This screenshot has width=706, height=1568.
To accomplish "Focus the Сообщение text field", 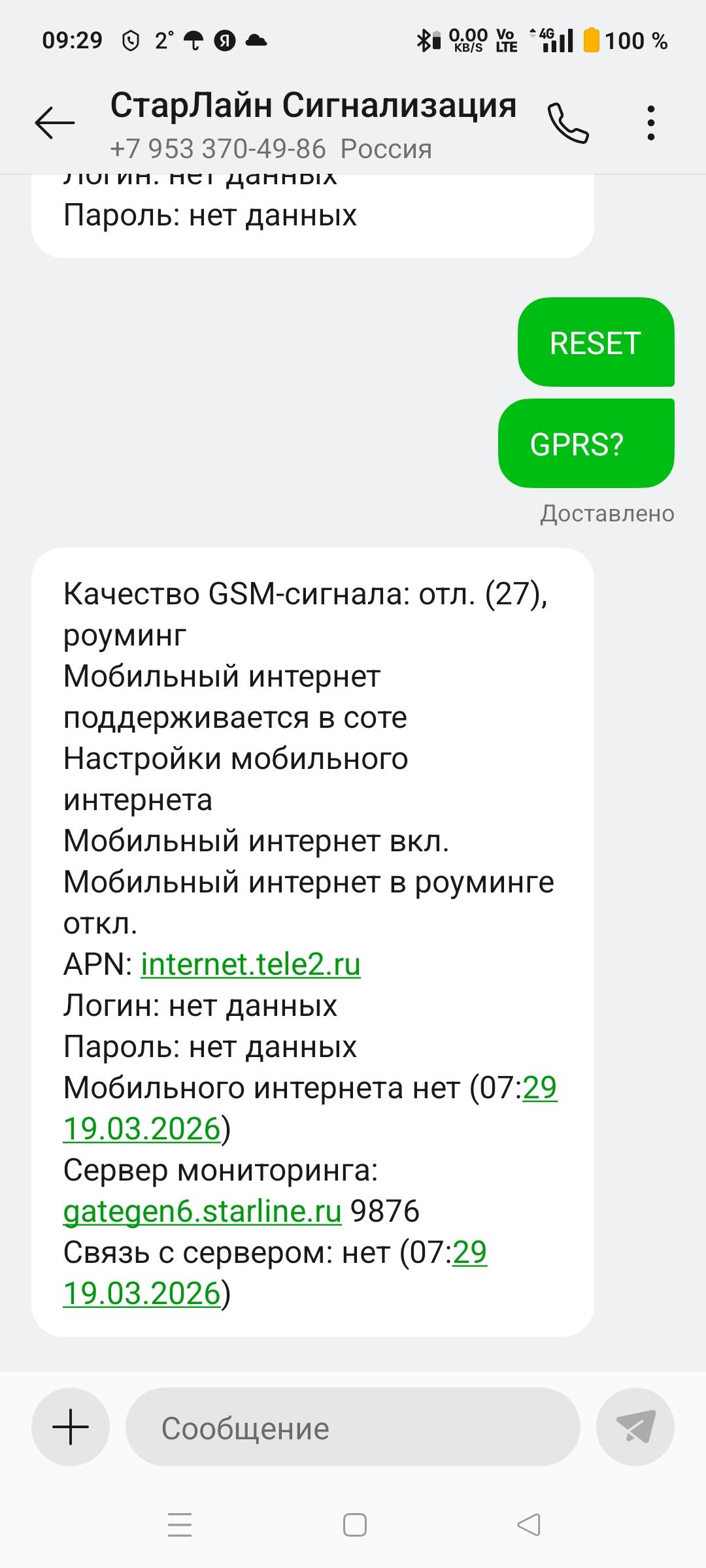I will click(x=353, y=1427).
